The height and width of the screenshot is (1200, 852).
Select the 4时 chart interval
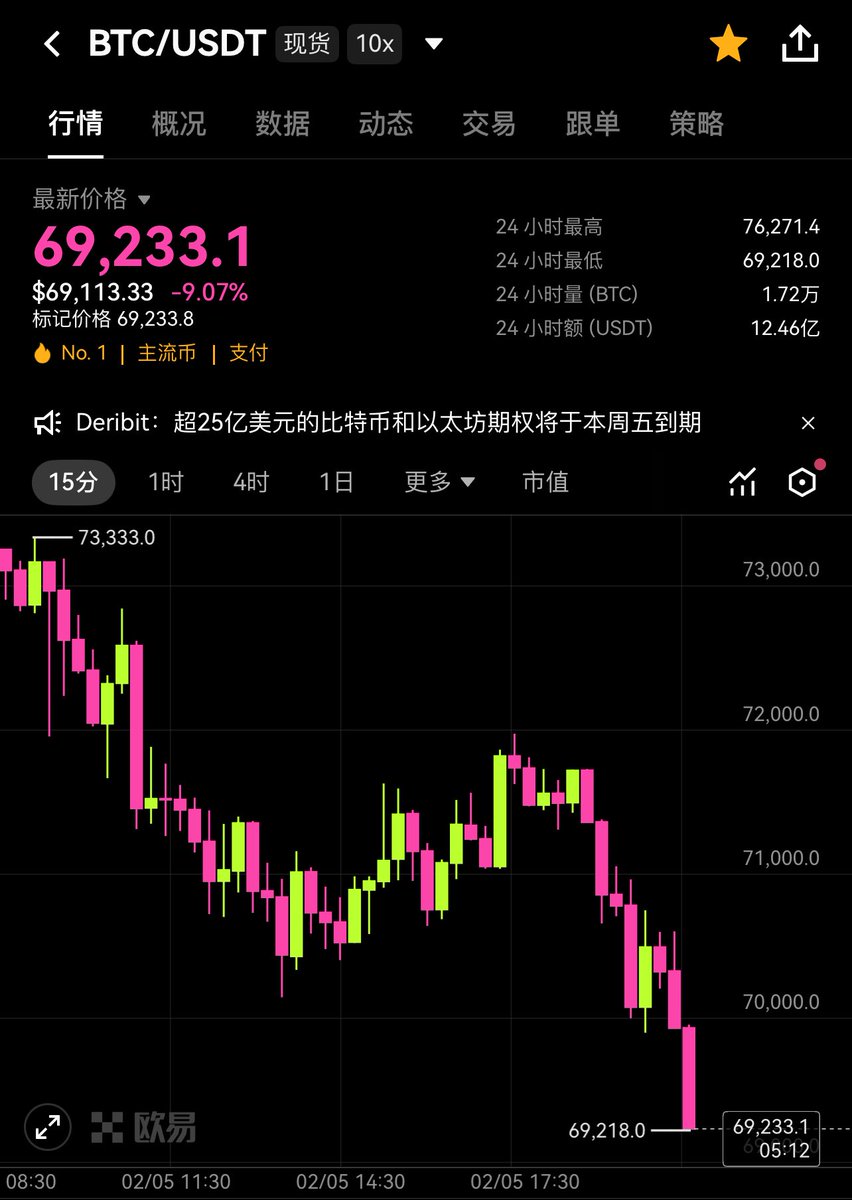coord(251,482)
